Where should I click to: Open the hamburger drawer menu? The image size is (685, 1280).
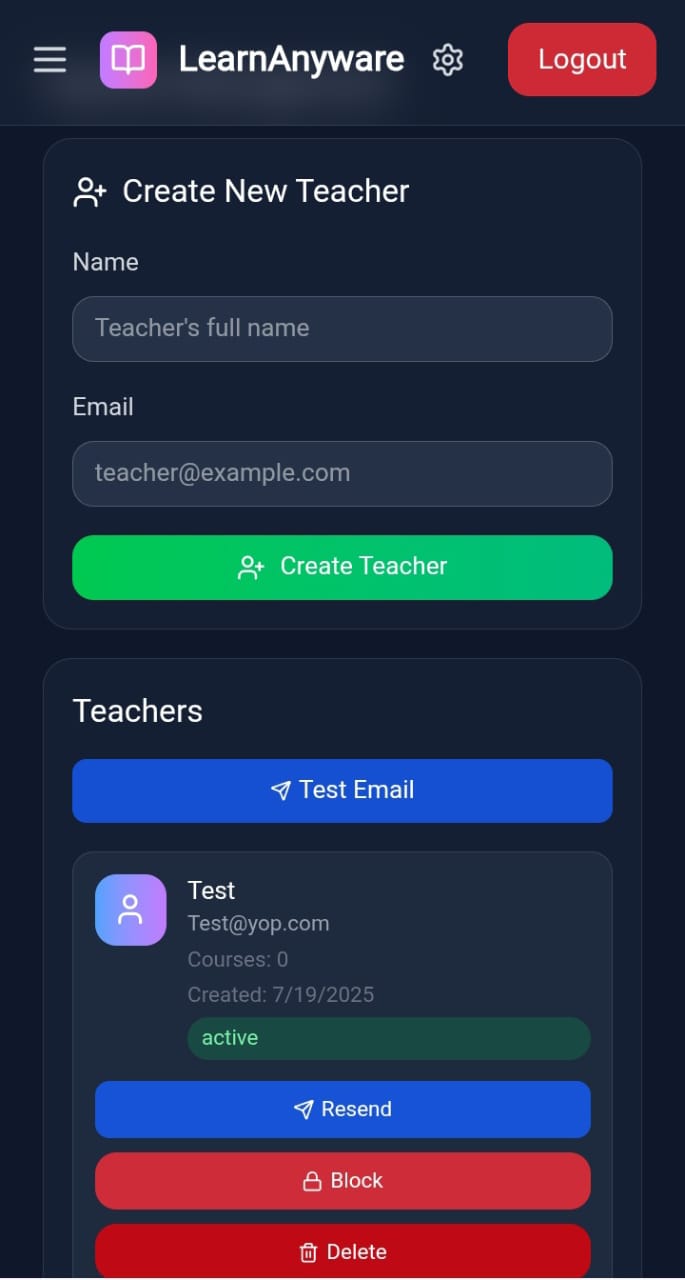tap(50, 60)
